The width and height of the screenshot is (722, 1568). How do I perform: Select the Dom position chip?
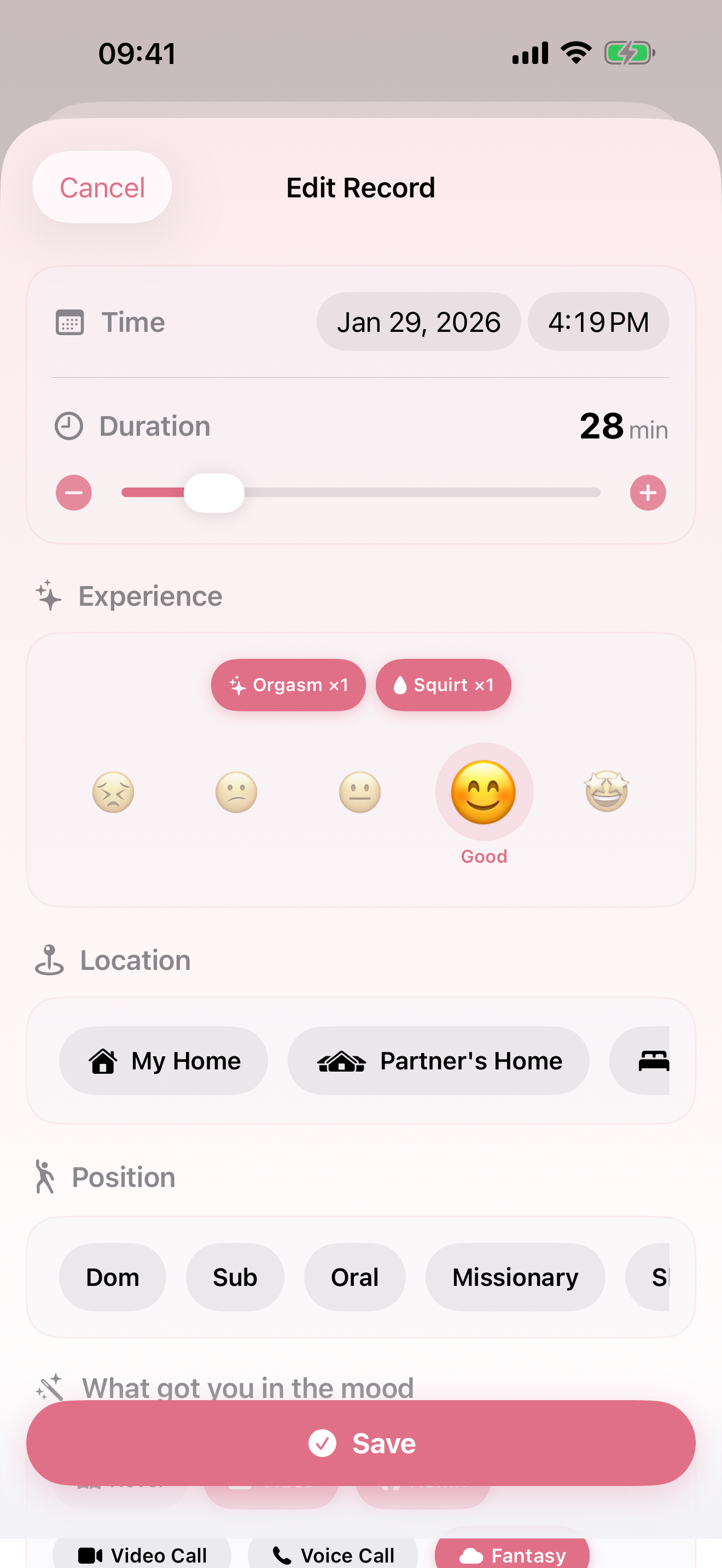(x=113, y=1277)
